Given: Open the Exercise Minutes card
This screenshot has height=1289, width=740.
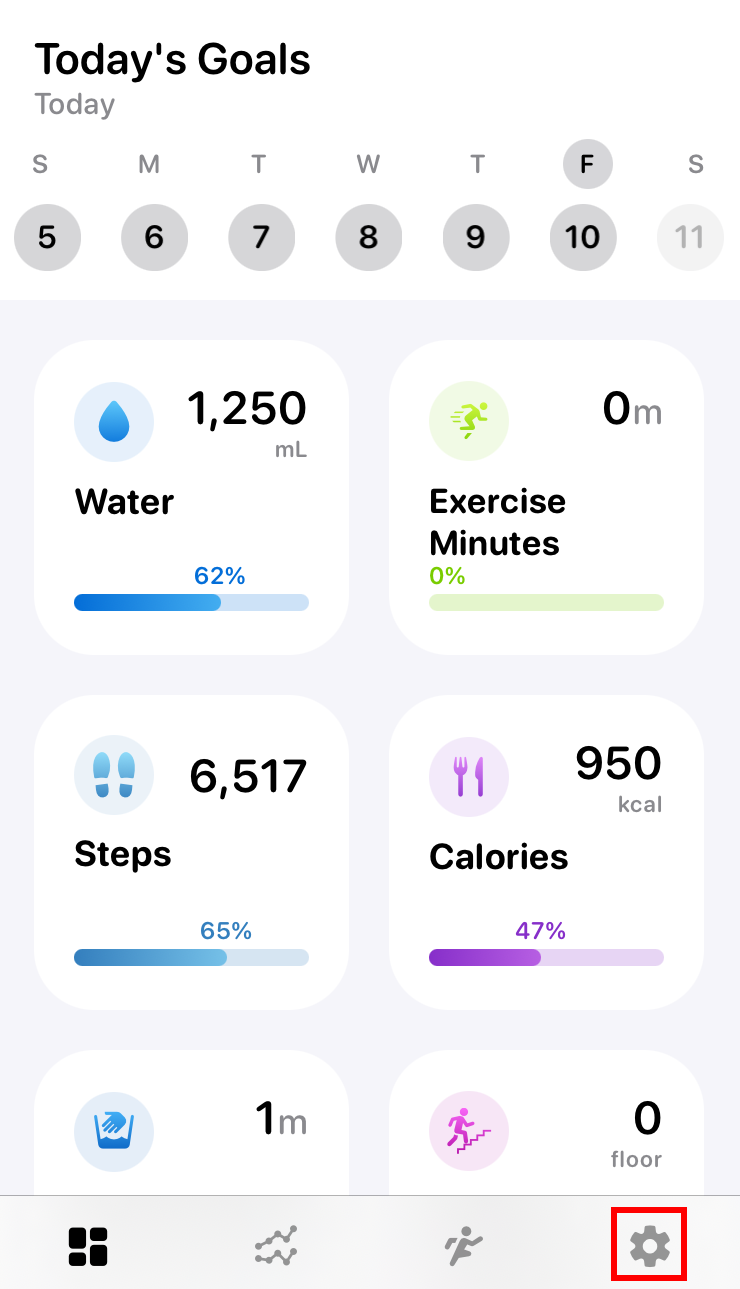Looking at the screenshot, I should coord(546,497).
